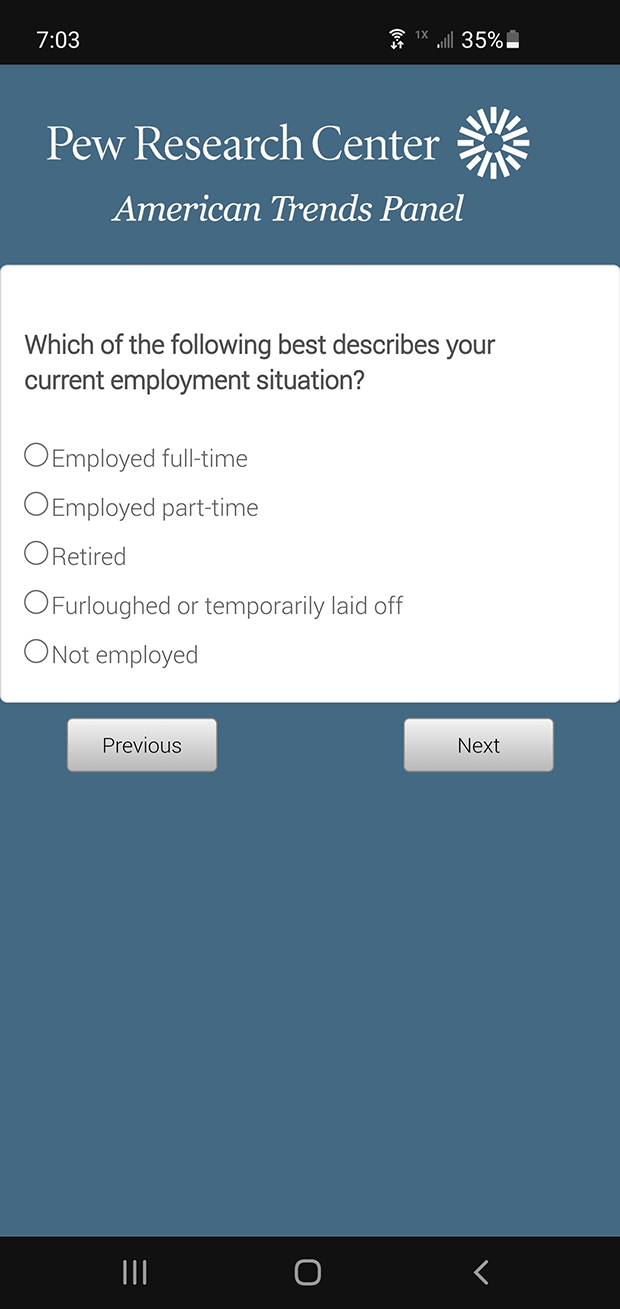
Task: Select the Not employed radio button
Action: [36, 652]
